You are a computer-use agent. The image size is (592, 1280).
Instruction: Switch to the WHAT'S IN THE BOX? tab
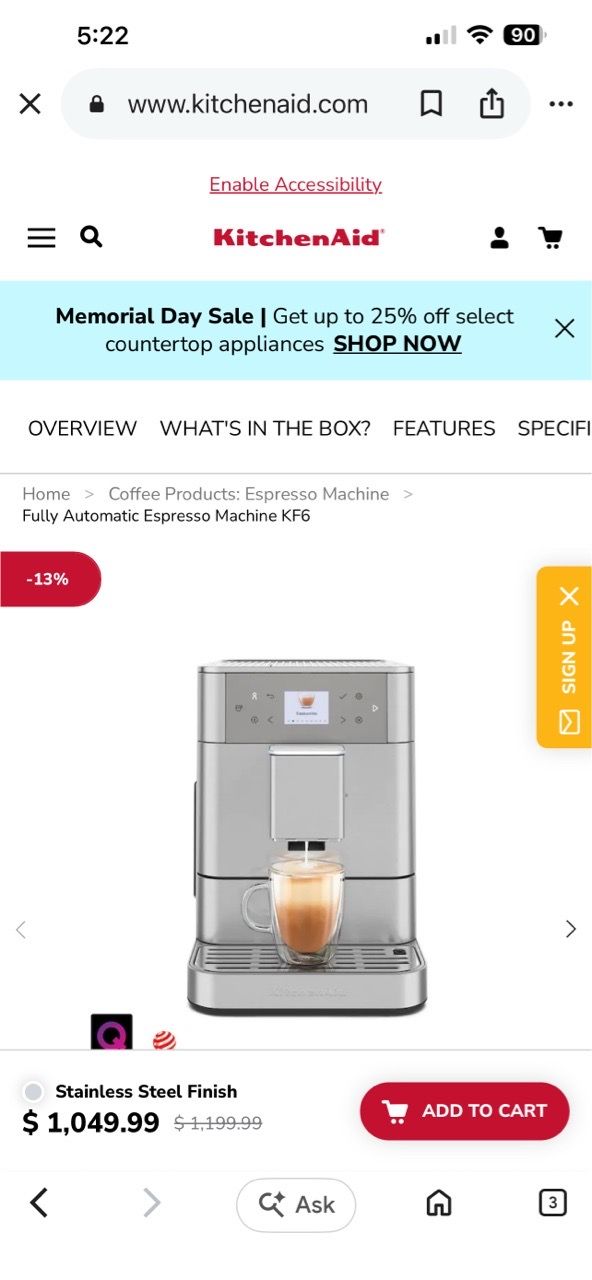coord(265,428)
